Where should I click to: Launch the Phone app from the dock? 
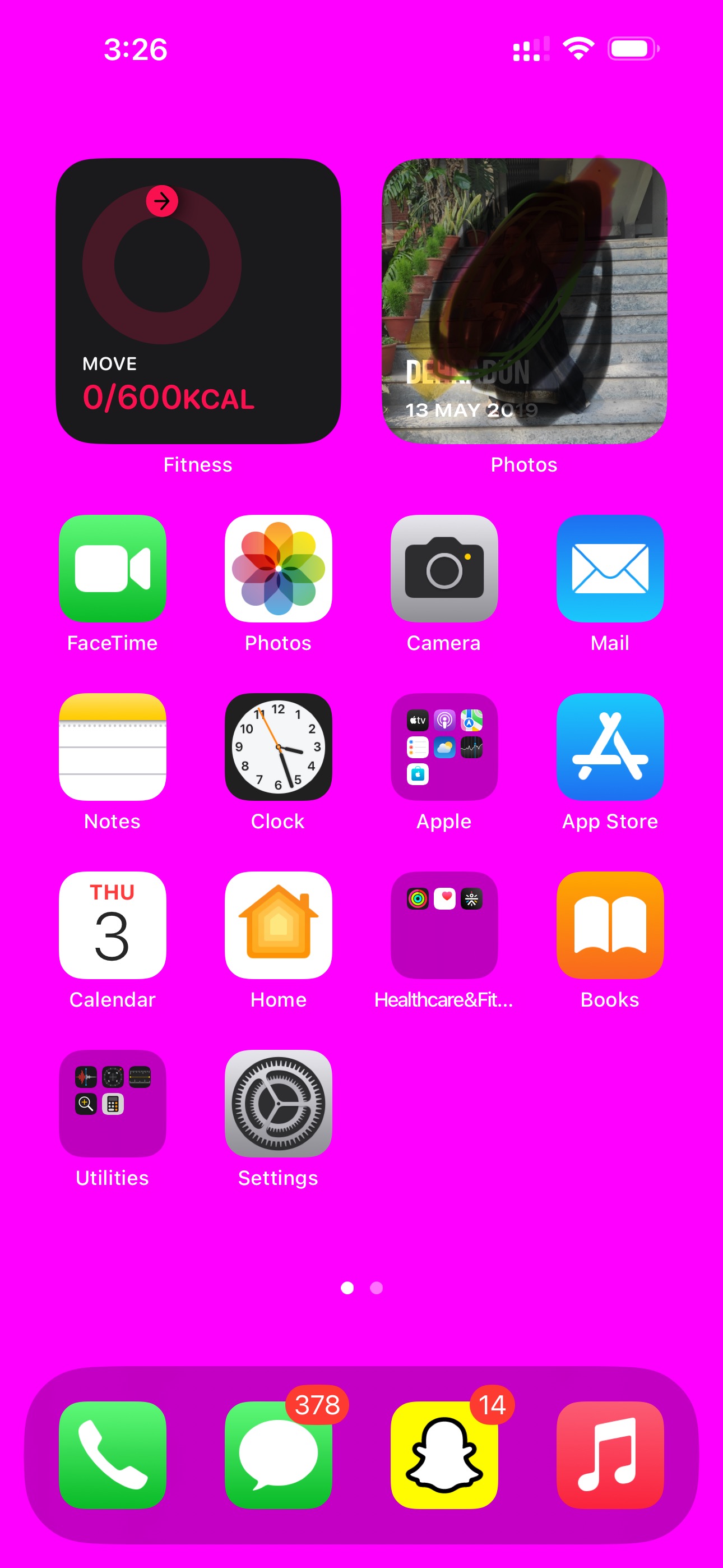(113, 1454)
